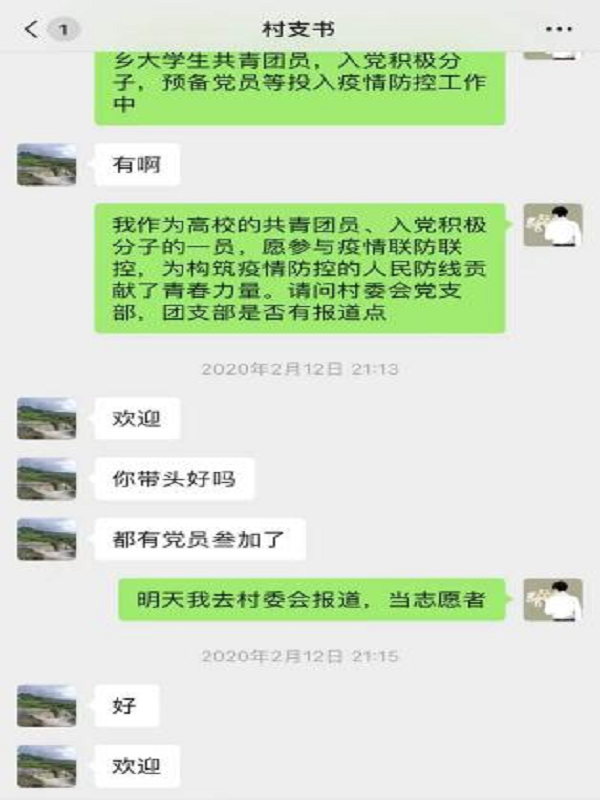Open the village secretary's avatar beside 有啊
Viewport: 600px width, 800px height.
46,164
